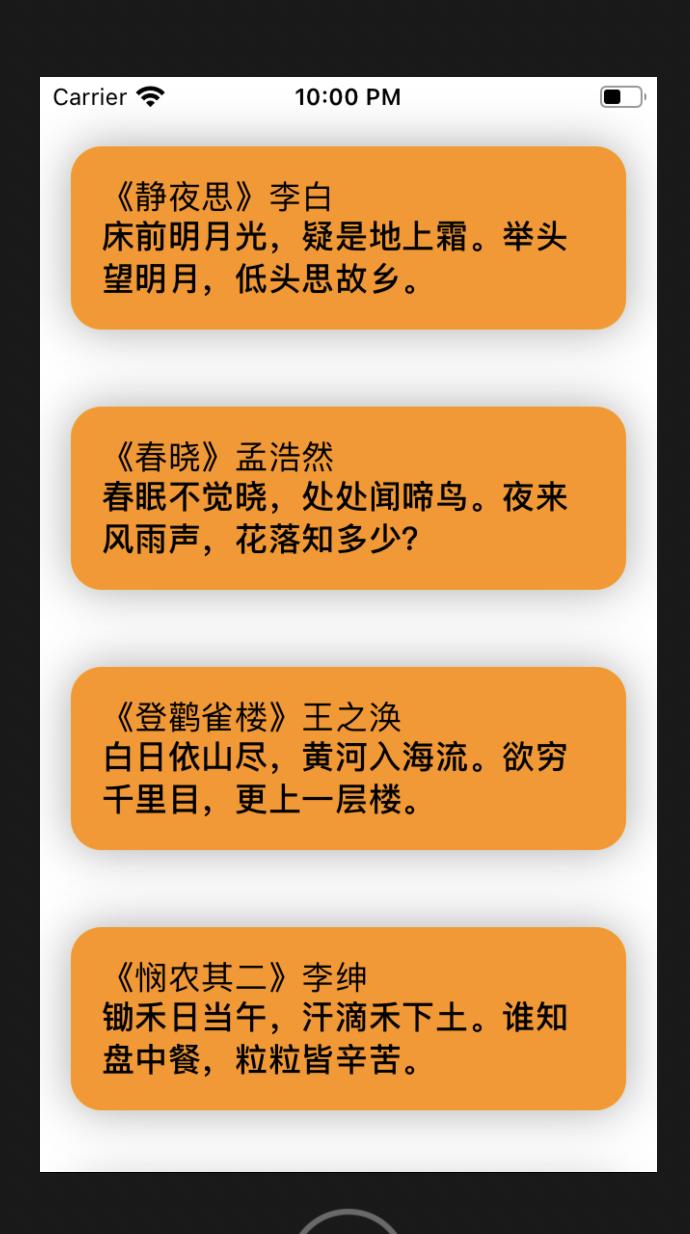
Task: Open the 《静夜思》李白 poem card
Action: tap(348, 238)
